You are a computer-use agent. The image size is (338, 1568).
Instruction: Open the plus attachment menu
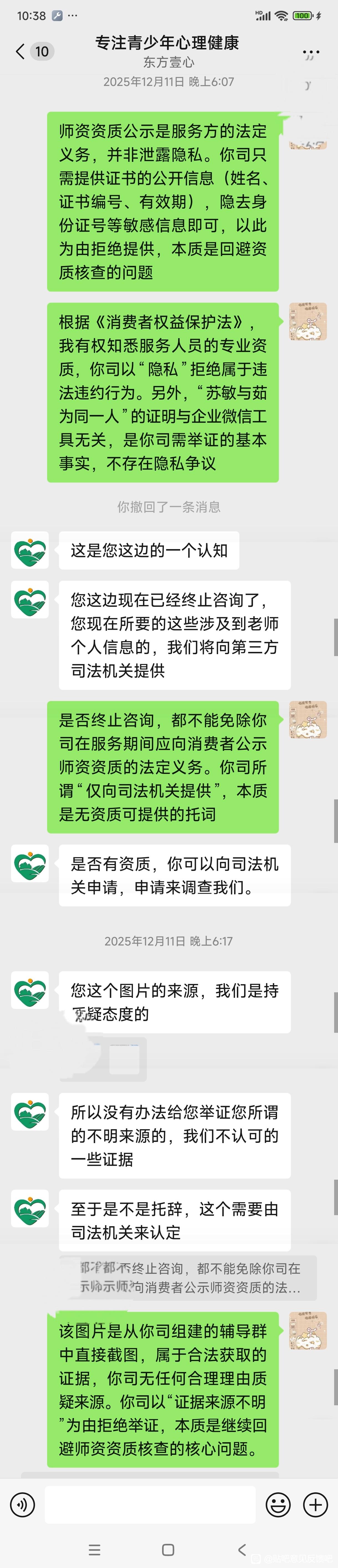point(316,1505)
